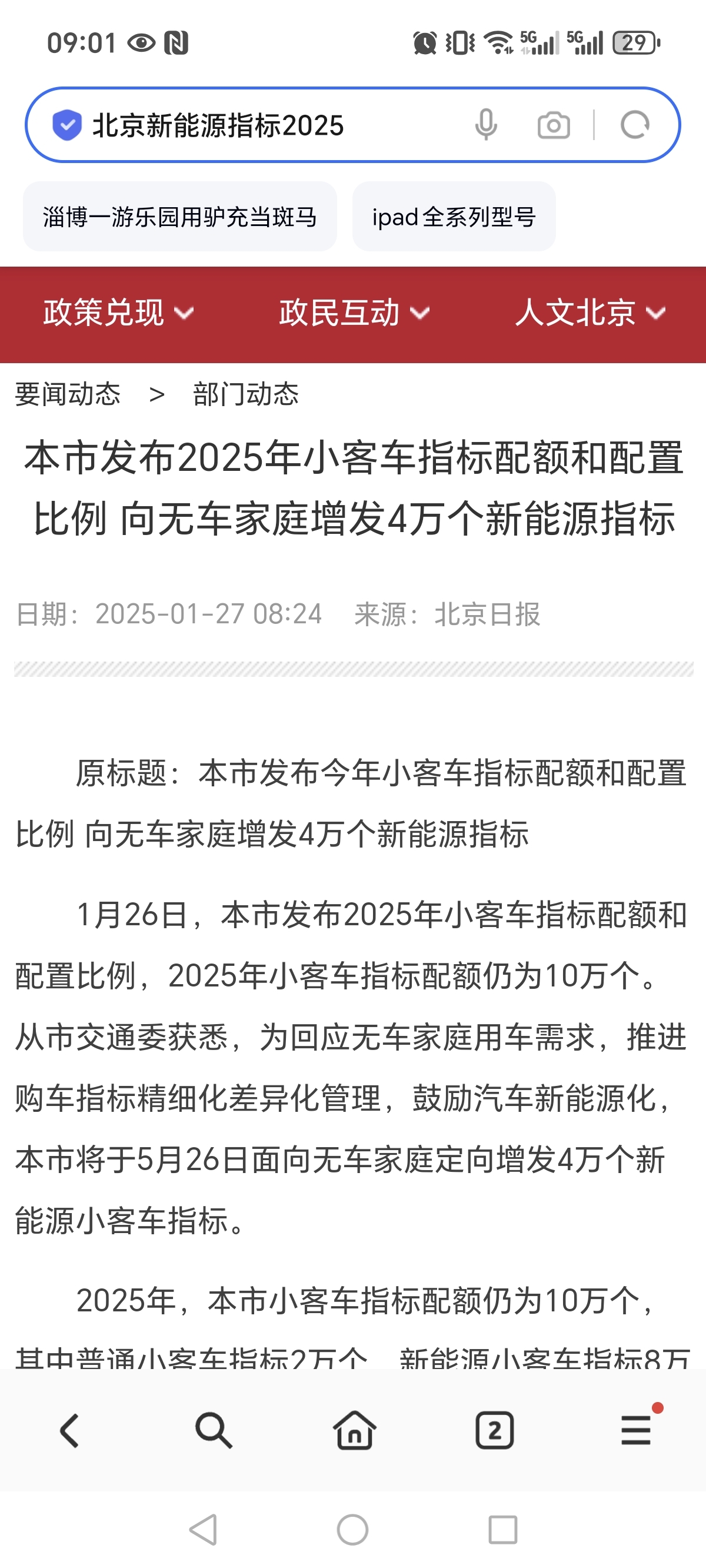
Task: Open camera image search
Action: tap(553, 125)
